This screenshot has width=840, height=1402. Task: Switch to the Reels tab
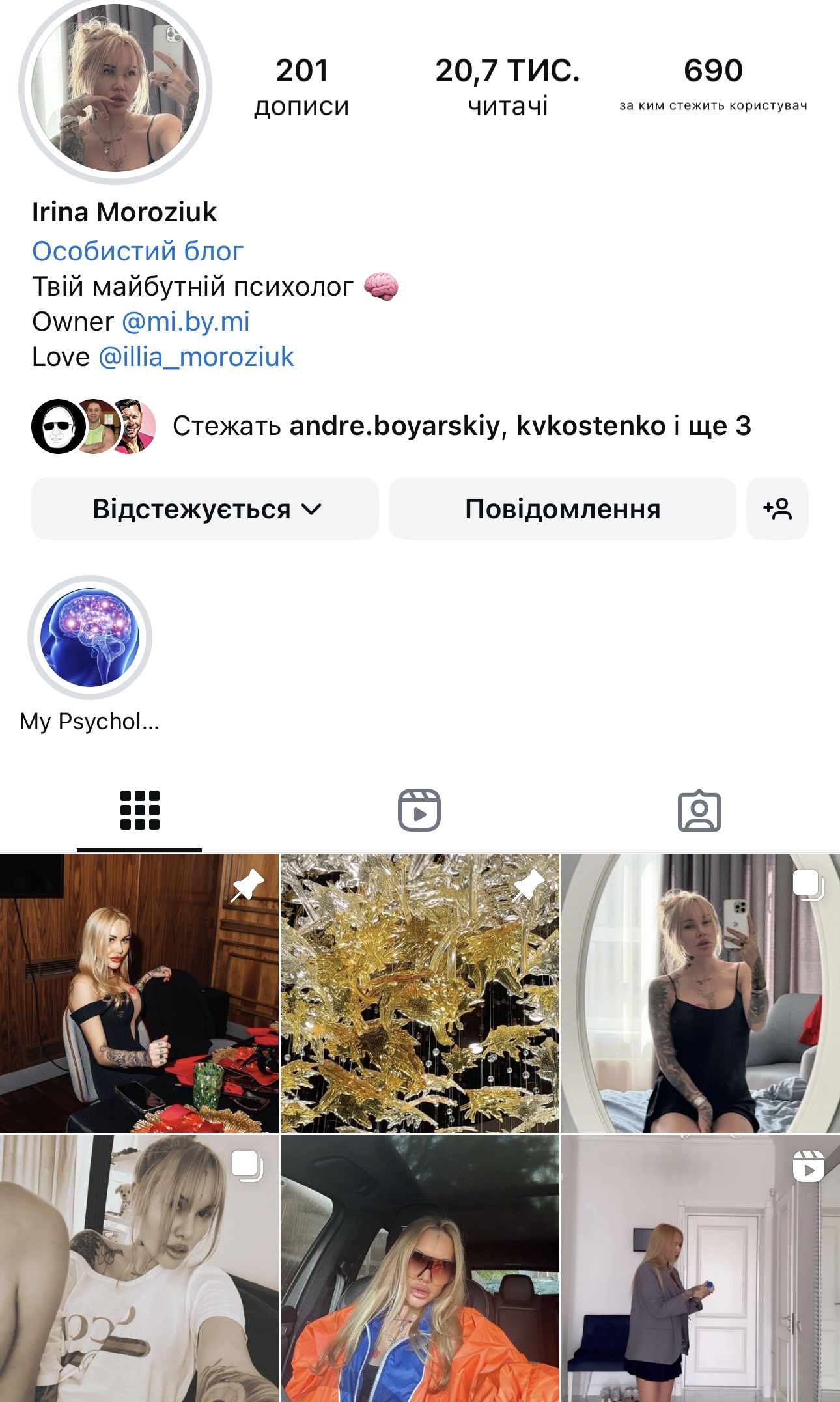[x=419, y=811]
